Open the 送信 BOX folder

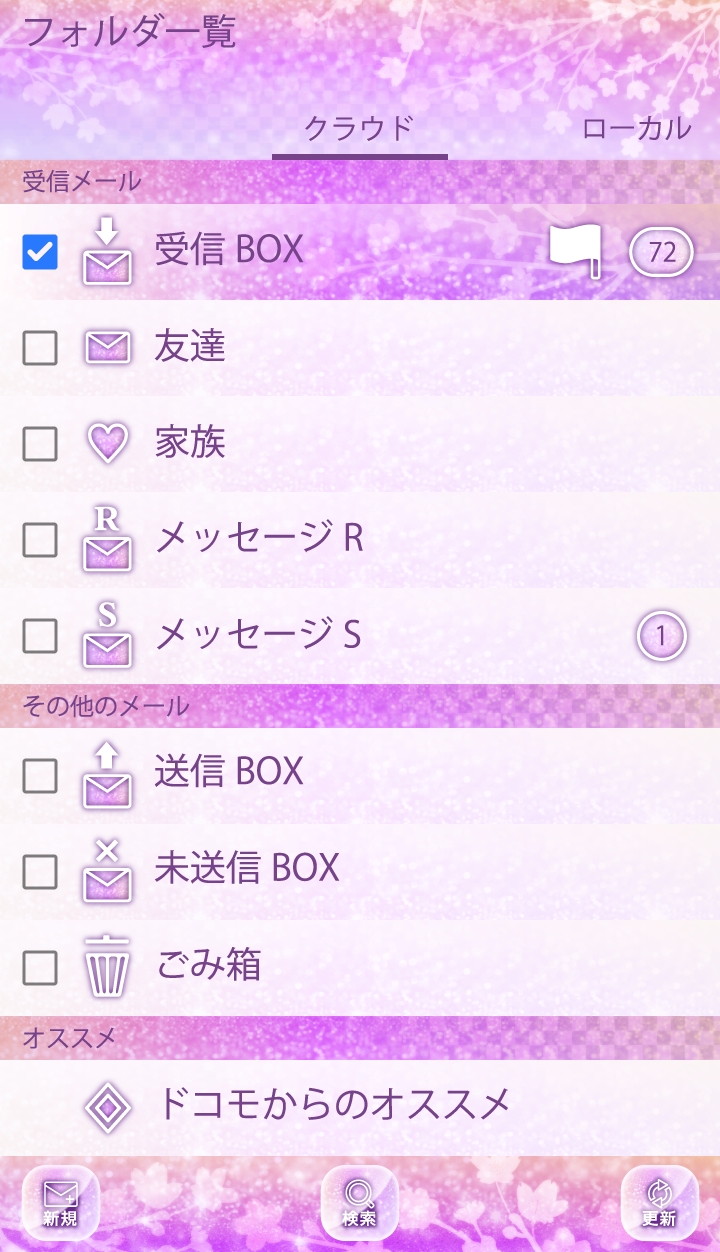[229, 771]
